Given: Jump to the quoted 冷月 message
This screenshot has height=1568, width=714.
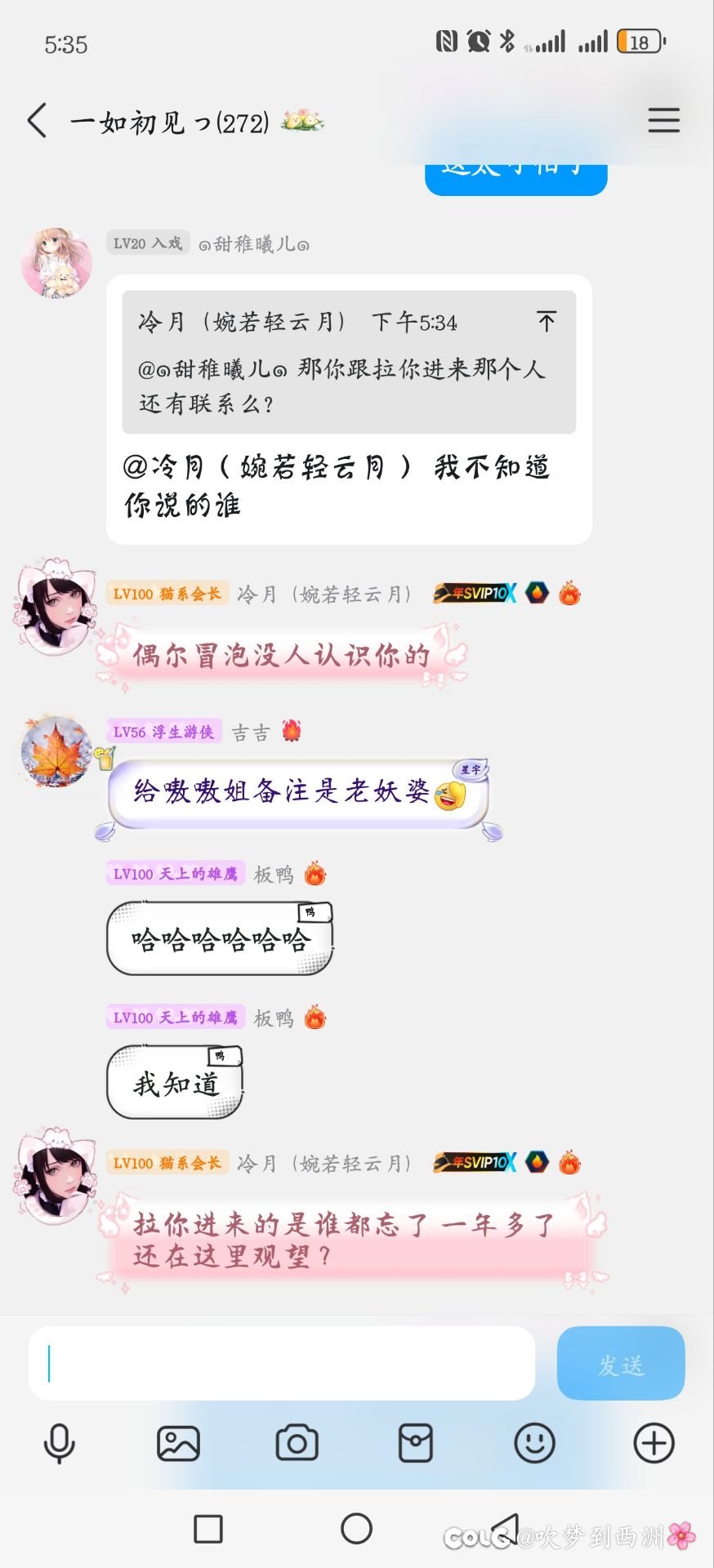Looking at the screenshot, I should 547,321.
